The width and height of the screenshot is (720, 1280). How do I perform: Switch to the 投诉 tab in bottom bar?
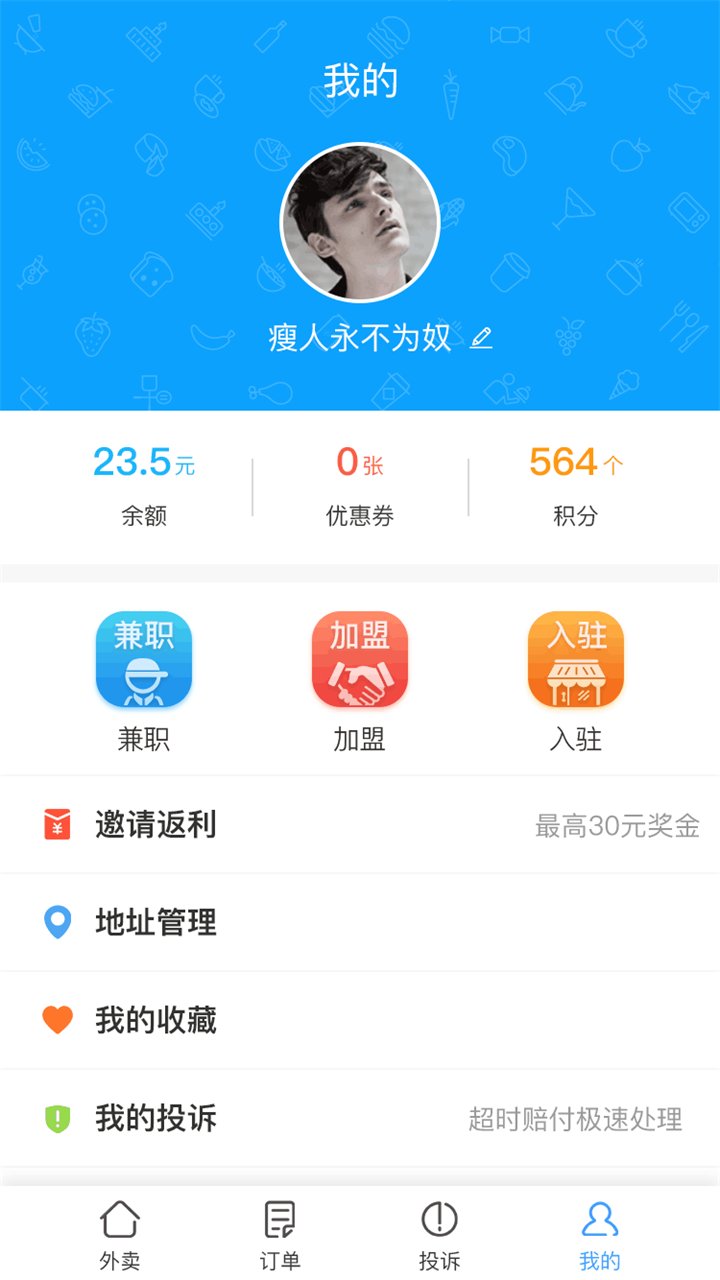[x=440, y=1234]
